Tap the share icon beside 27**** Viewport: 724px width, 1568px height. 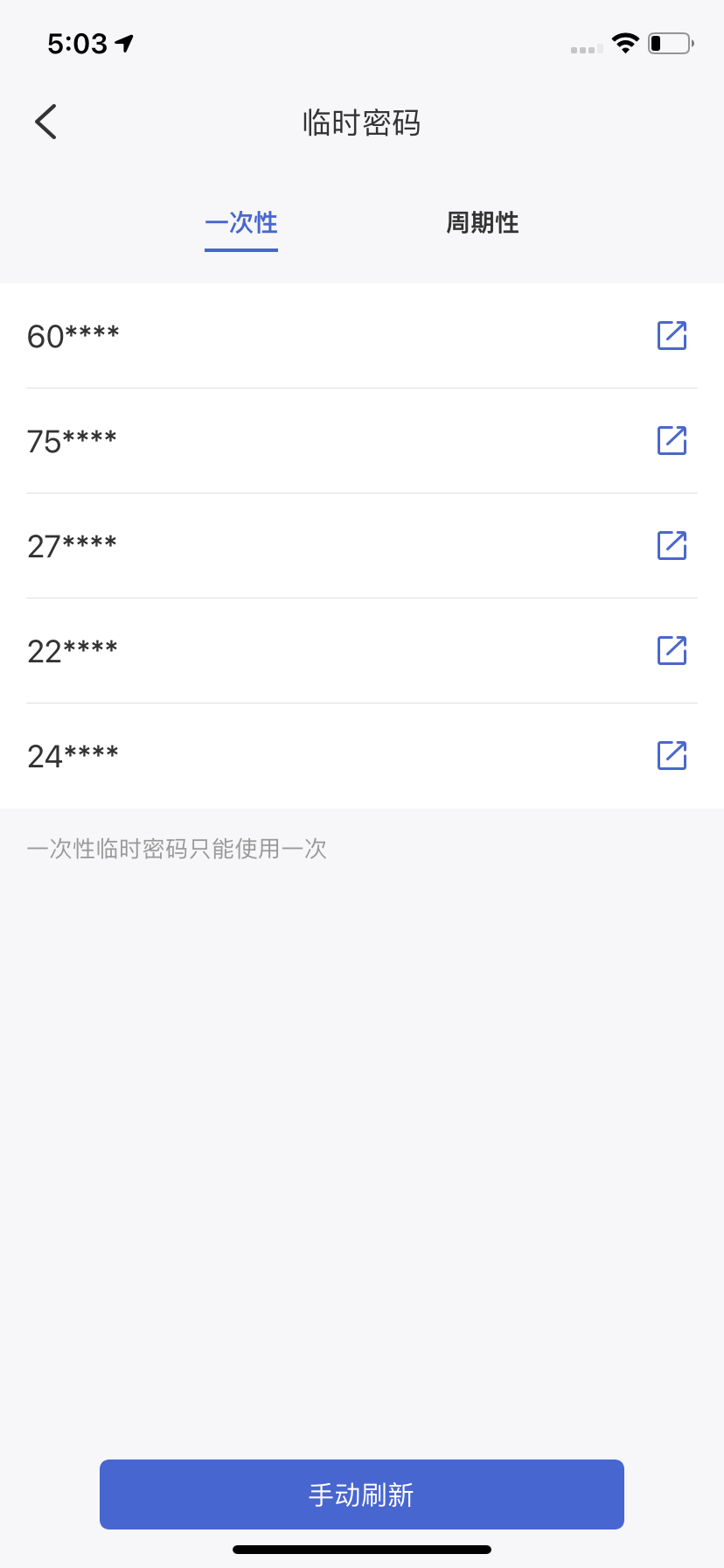[x=672, y=545]
